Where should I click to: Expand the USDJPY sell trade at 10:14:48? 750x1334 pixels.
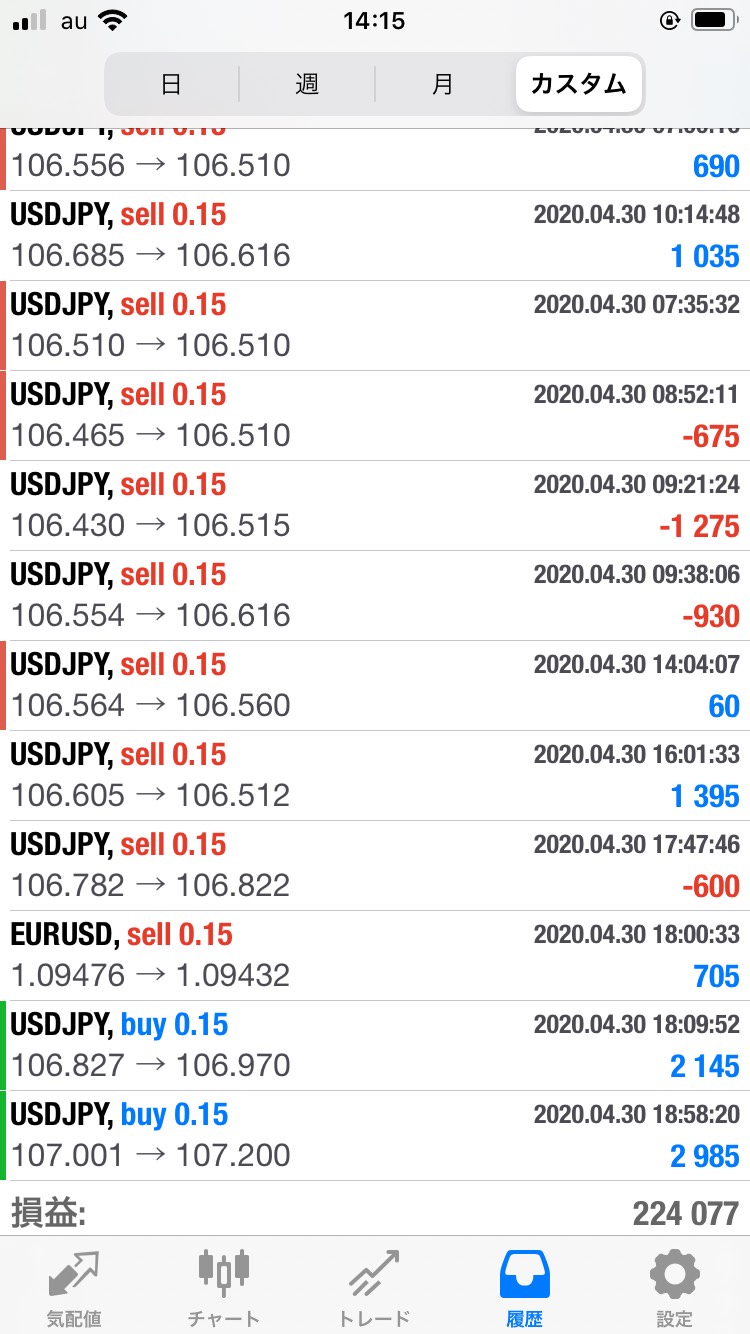[x=375, y=235]
